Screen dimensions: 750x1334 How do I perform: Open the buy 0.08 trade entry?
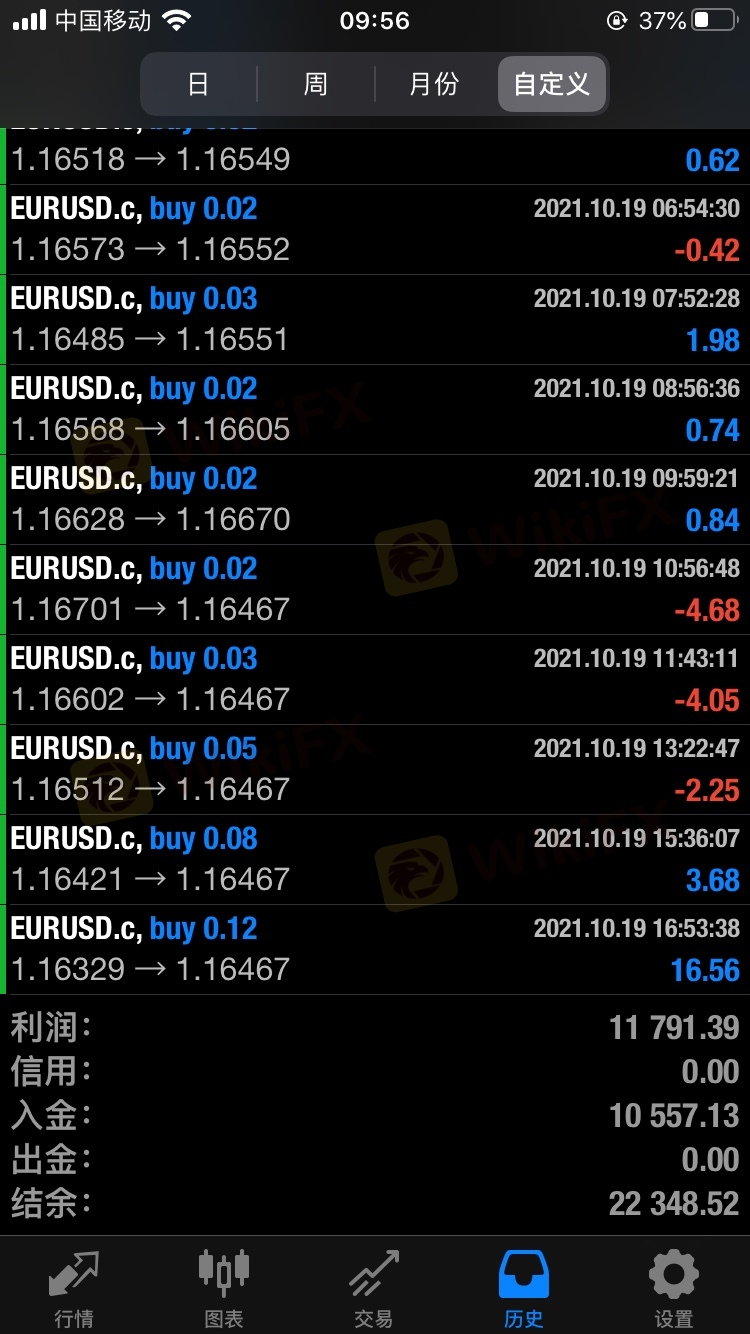pos(375,860)
